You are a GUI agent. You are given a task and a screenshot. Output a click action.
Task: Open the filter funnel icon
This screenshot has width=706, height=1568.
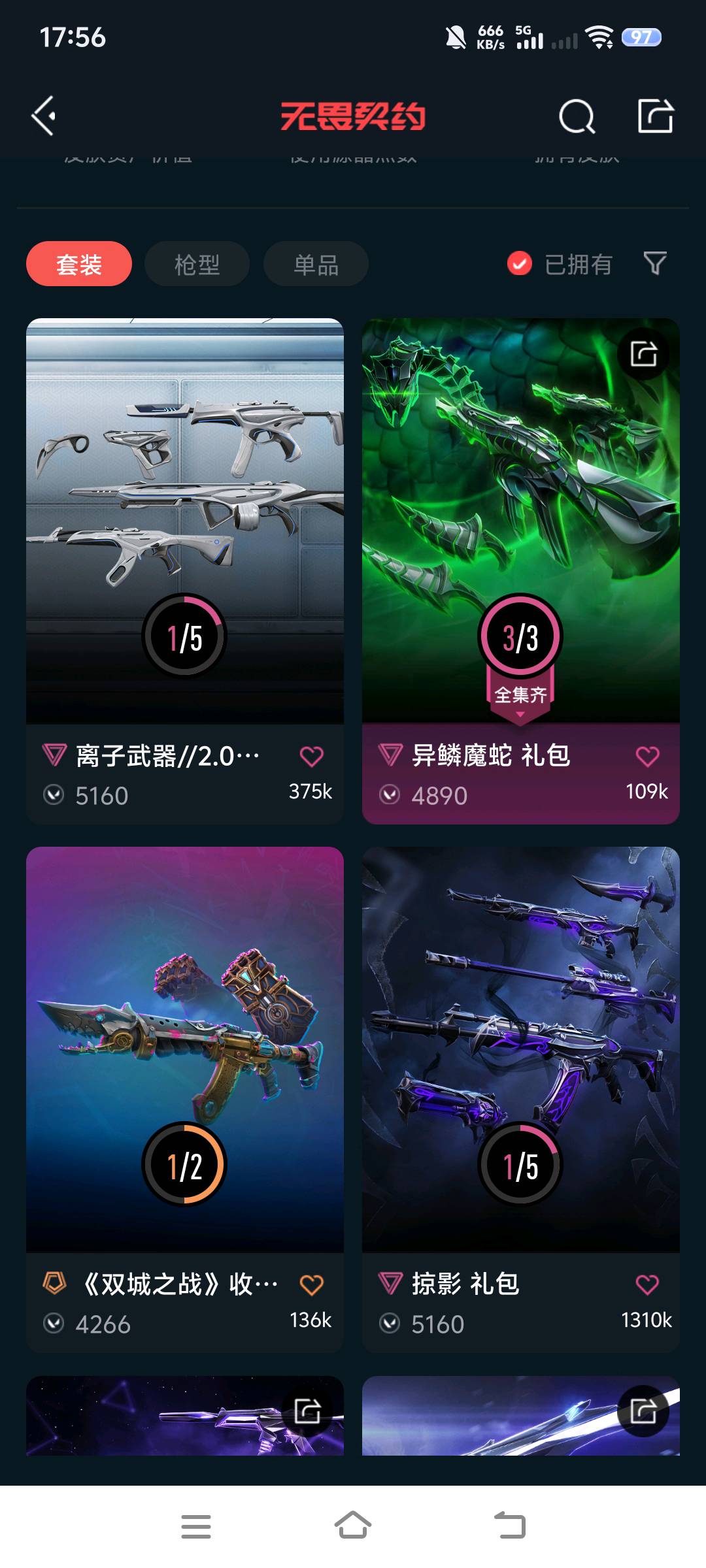[655, 263]
